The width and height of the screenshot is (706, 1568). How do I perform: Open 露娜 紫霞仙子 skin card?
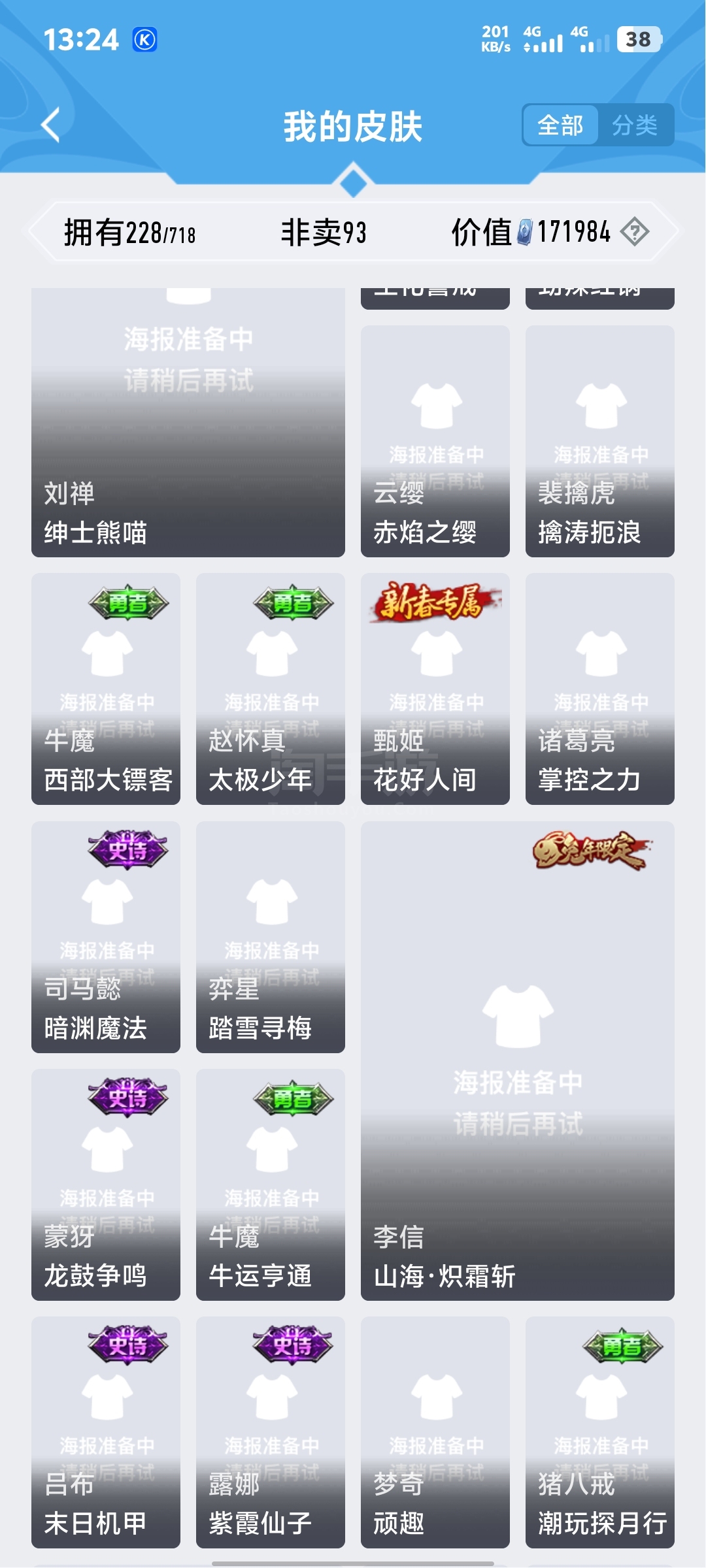pyautogui.click(x=271, y=1432)
